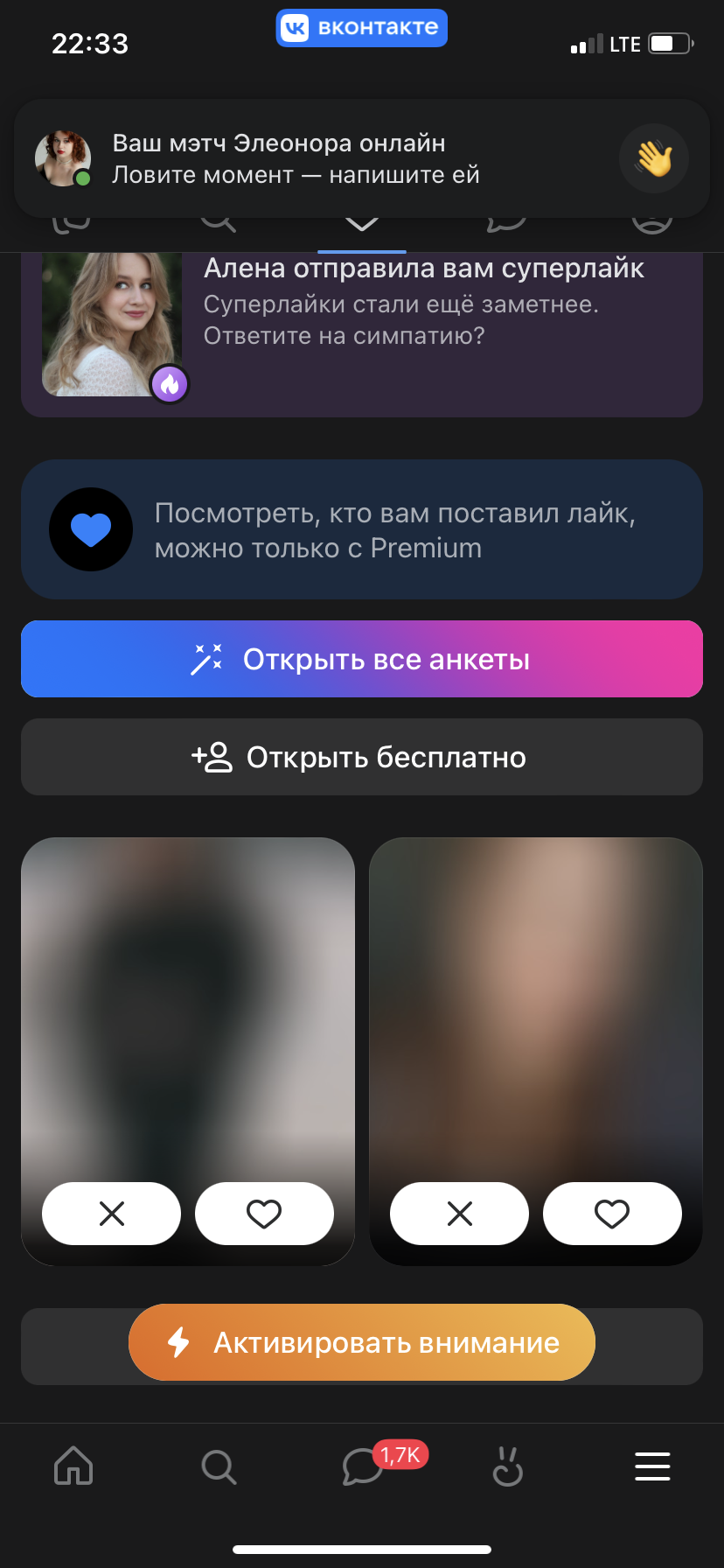Tap Открыть все анкеты button
This screenshot has width=724, height=1568.
pos(362,659)
